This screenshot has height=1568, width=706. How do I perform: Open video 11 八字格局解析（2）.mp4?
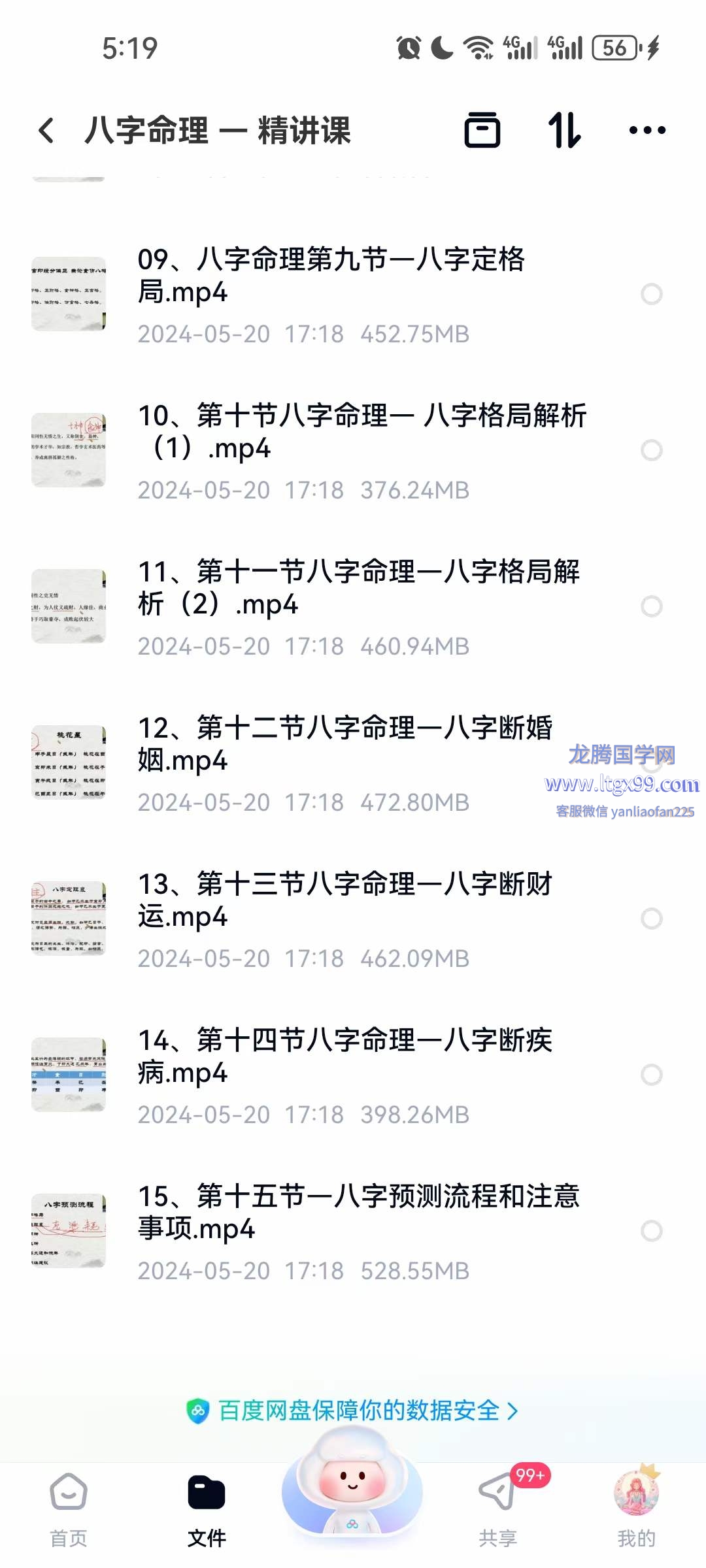click(358, 588)
